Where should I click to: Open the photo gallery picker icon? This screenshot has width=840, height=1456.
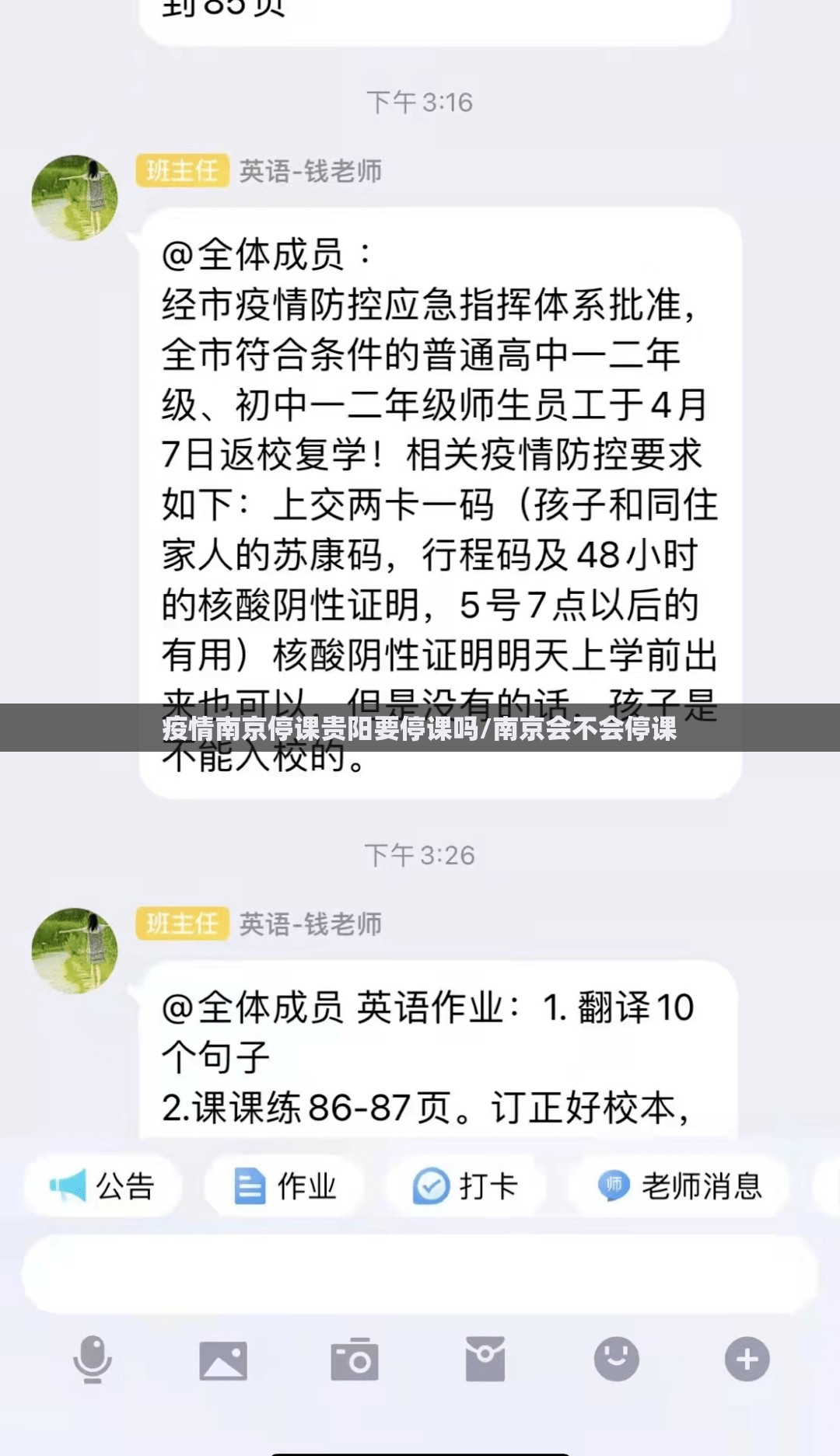click(223, 1360)
